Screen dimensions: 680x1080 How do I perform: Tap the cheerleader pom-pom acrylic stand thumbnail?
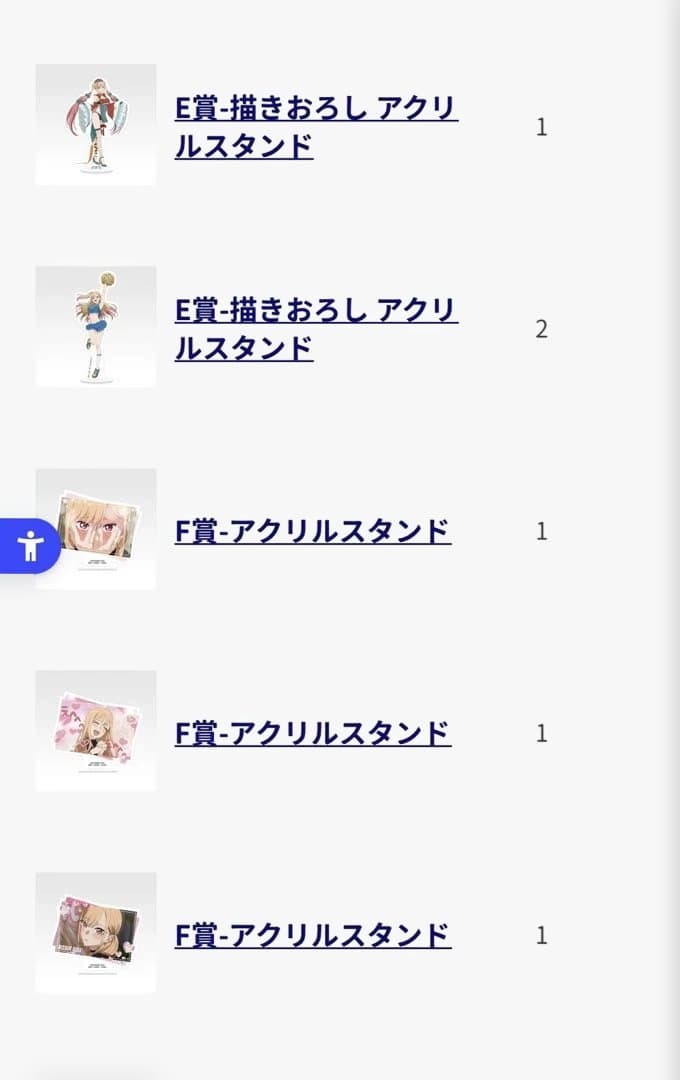point(96,326)
